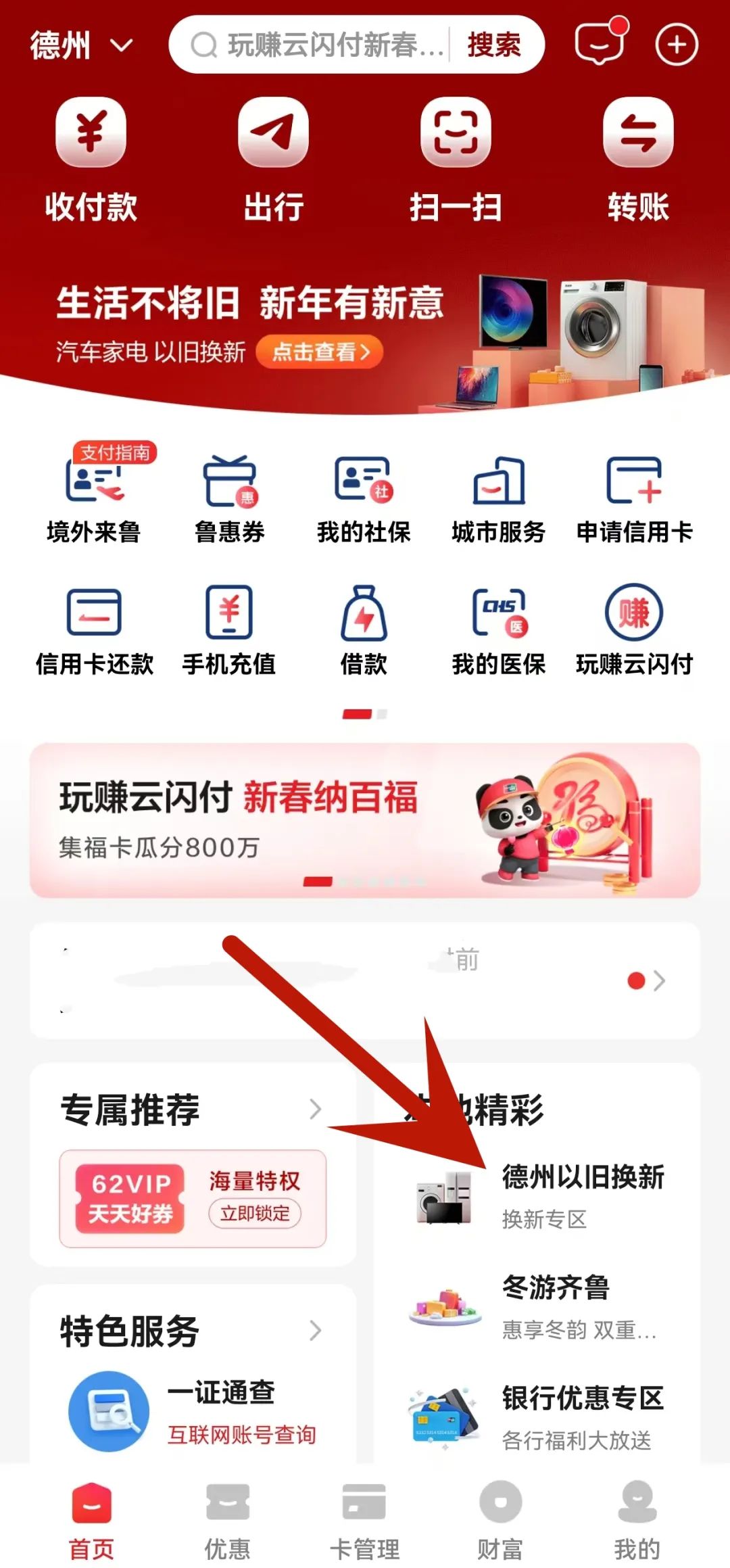Launch 扫一扫 scanner
Screen dimensions: 730x1568
pyautogui.click(x=456, y=160)
